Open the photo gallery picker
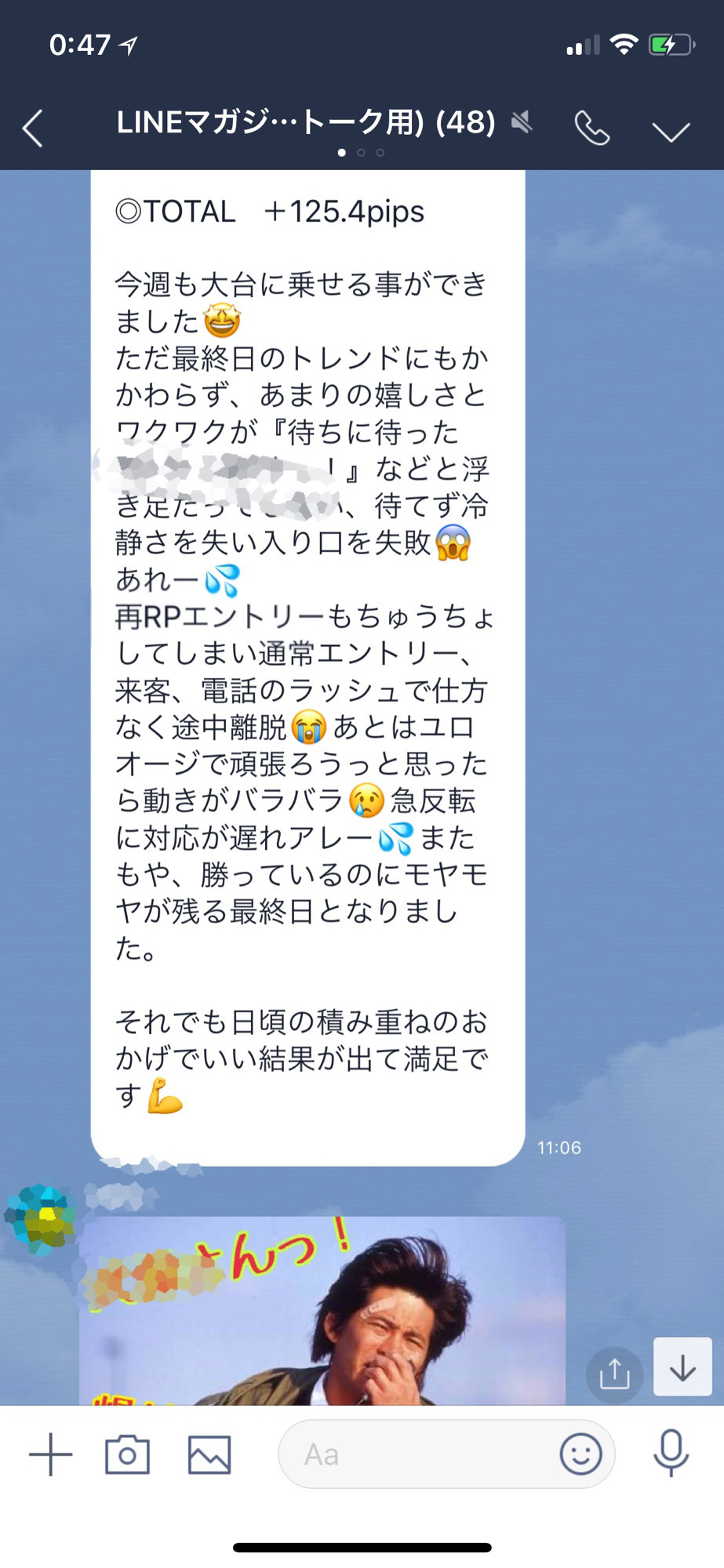Image resolution: width=724 pixels, height=1568 pixels. (x=209, y=1454)
